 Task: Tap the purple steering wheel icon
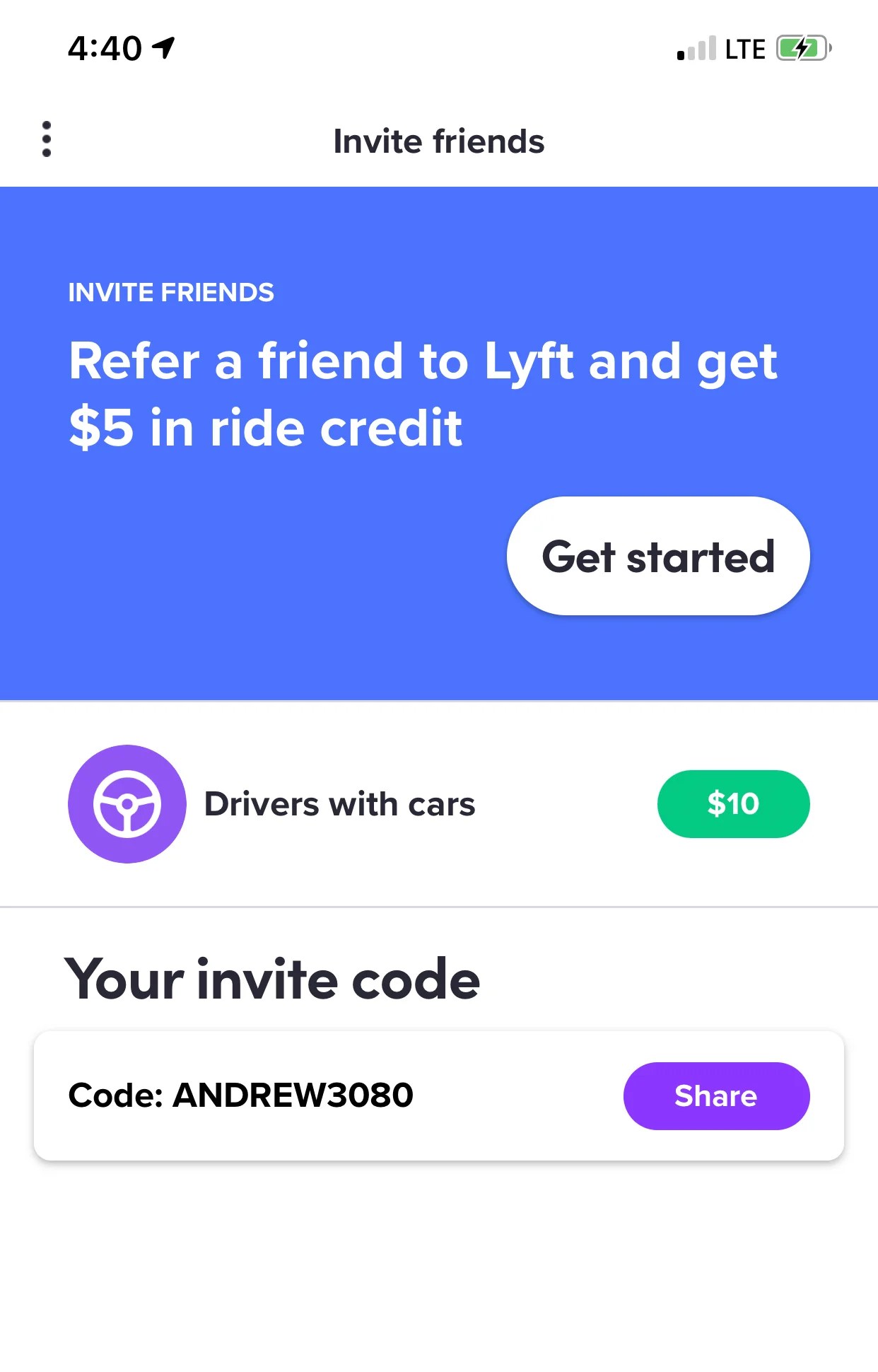pos(127,804)
